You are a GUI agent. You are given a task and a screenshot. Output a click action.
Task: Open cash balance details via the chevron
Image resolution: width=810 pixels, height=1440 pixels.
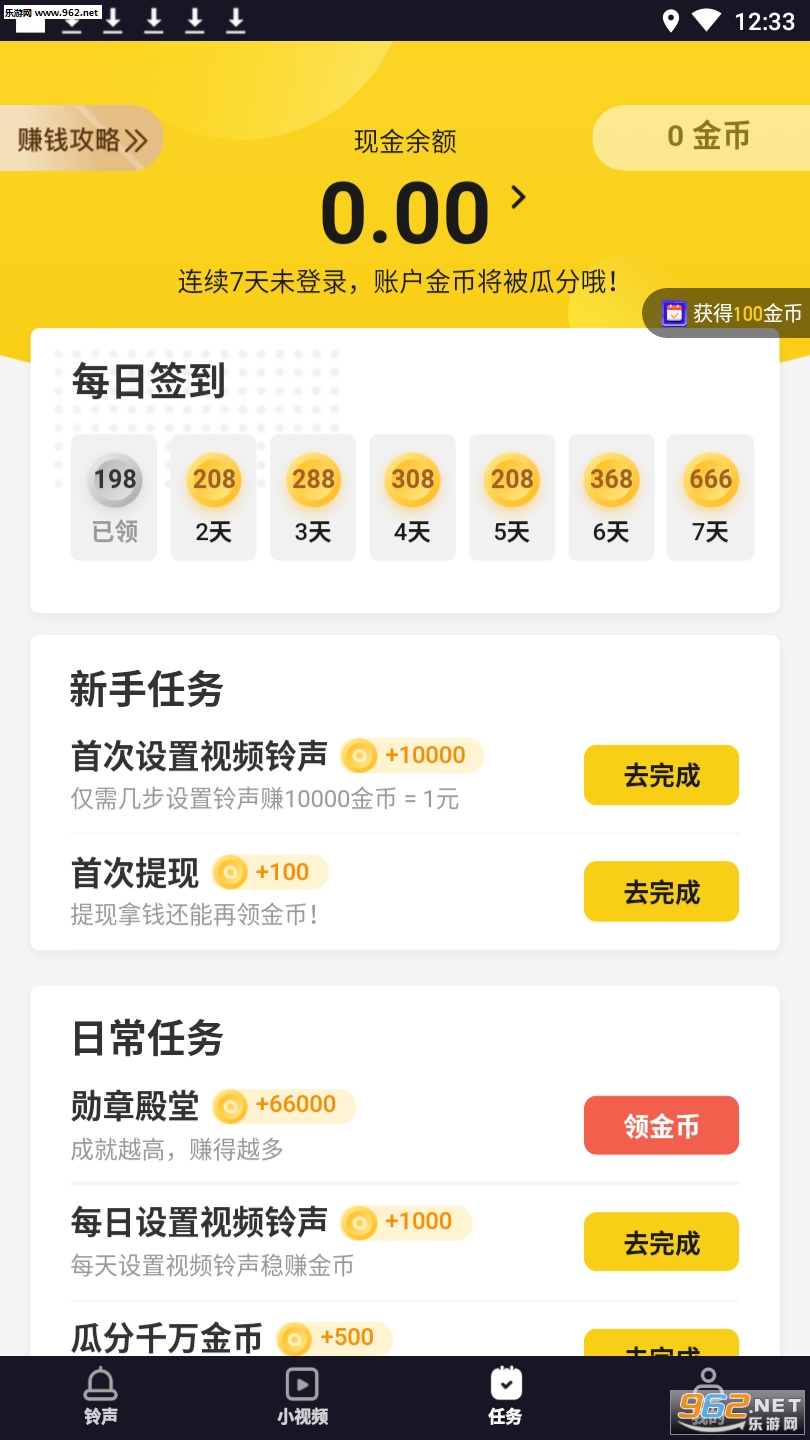pyautogui.click(x=518, y=197)
